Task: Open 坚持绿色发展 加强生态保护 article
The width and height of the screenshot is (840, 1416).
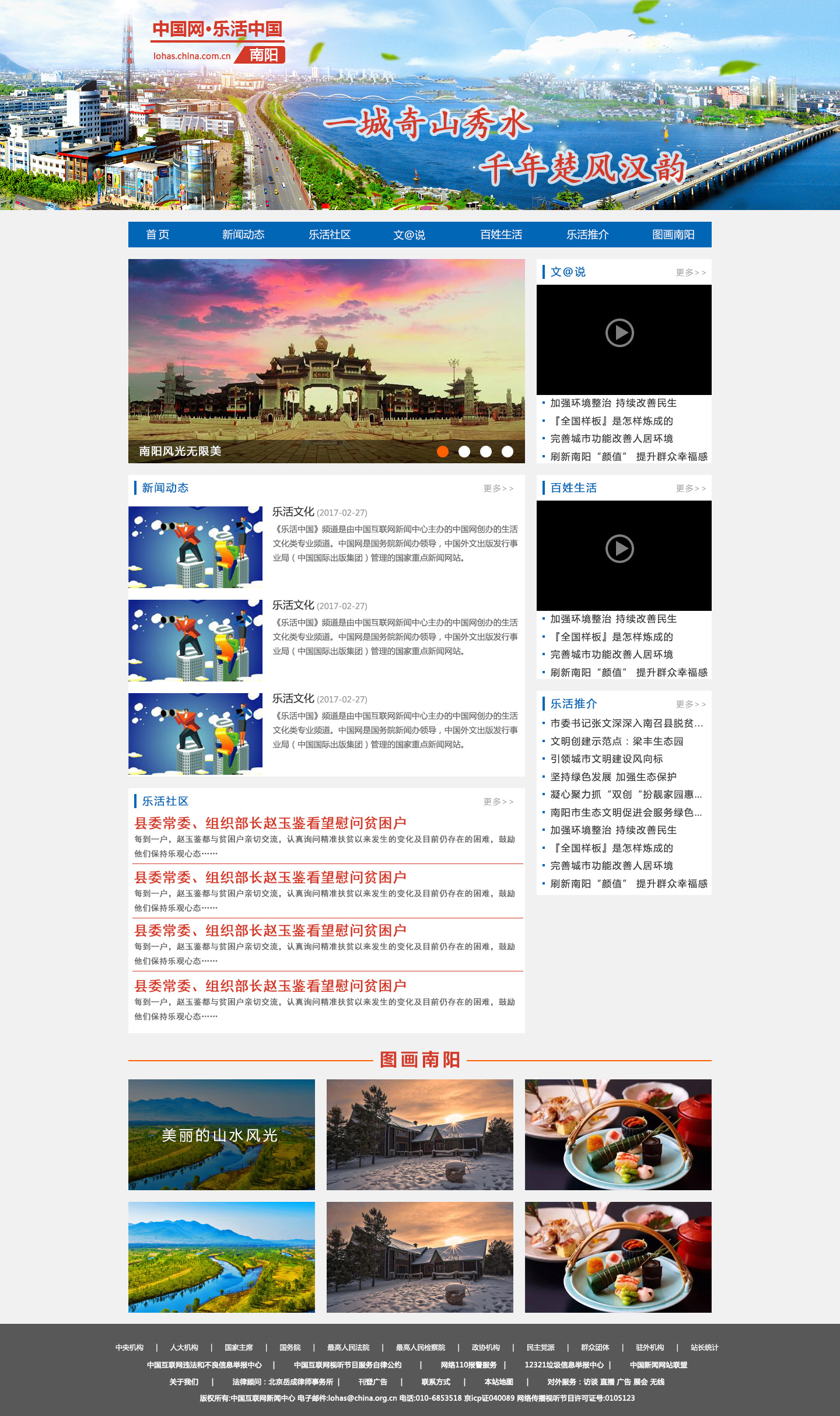Action: (x=613, y=777)
